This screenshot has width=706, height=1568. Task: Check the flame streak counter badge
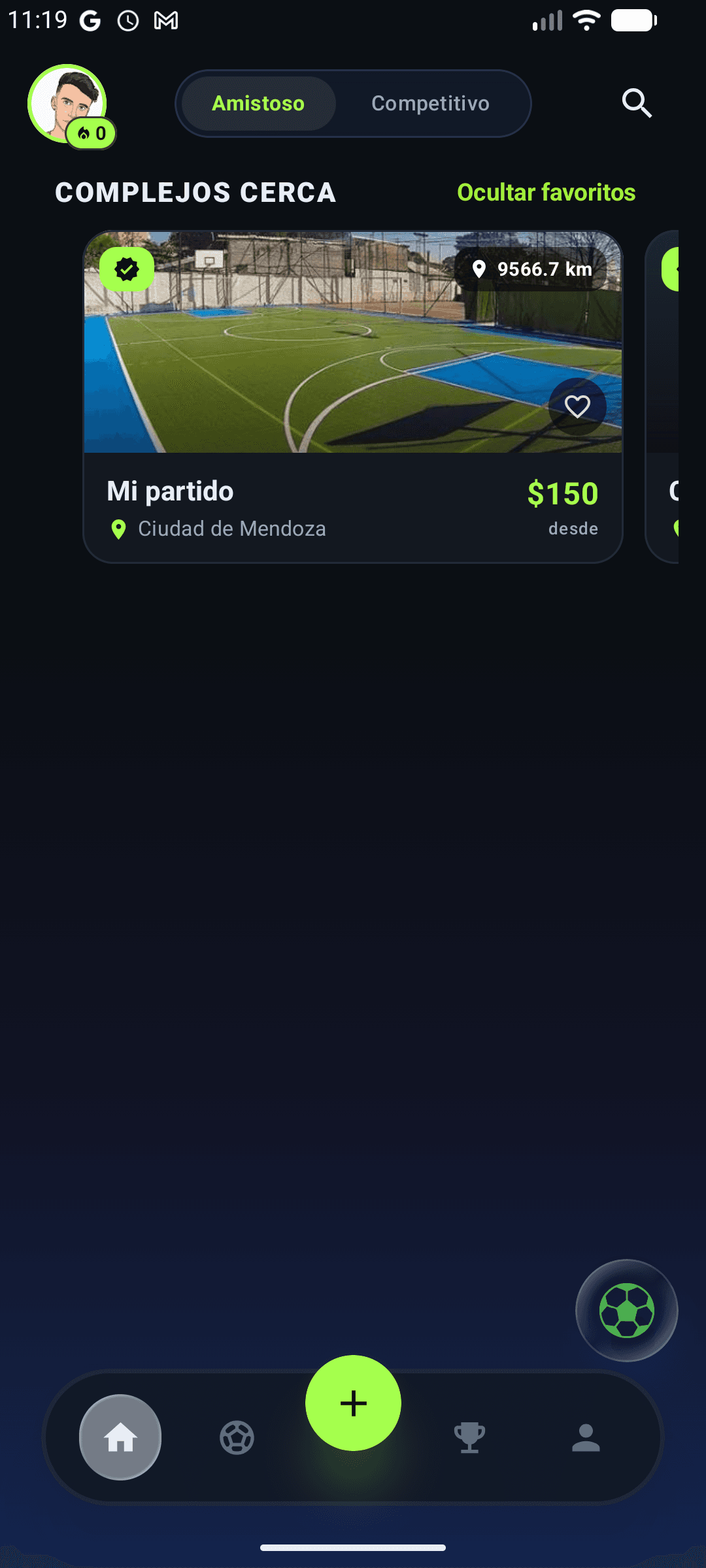(x=90, y=134)
